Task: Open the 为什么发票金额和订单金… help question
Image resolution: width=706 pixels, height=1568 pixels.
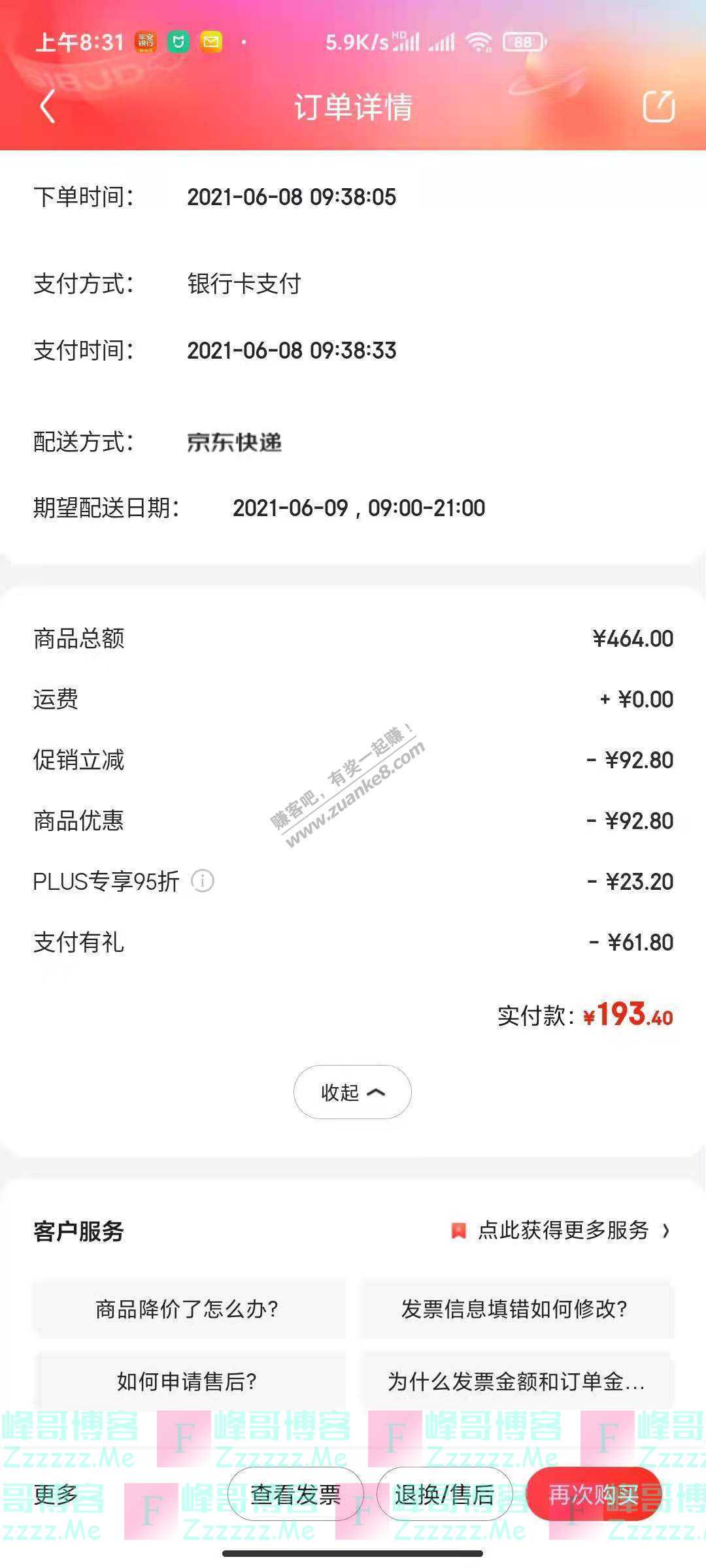Action: pos(516,1382)
